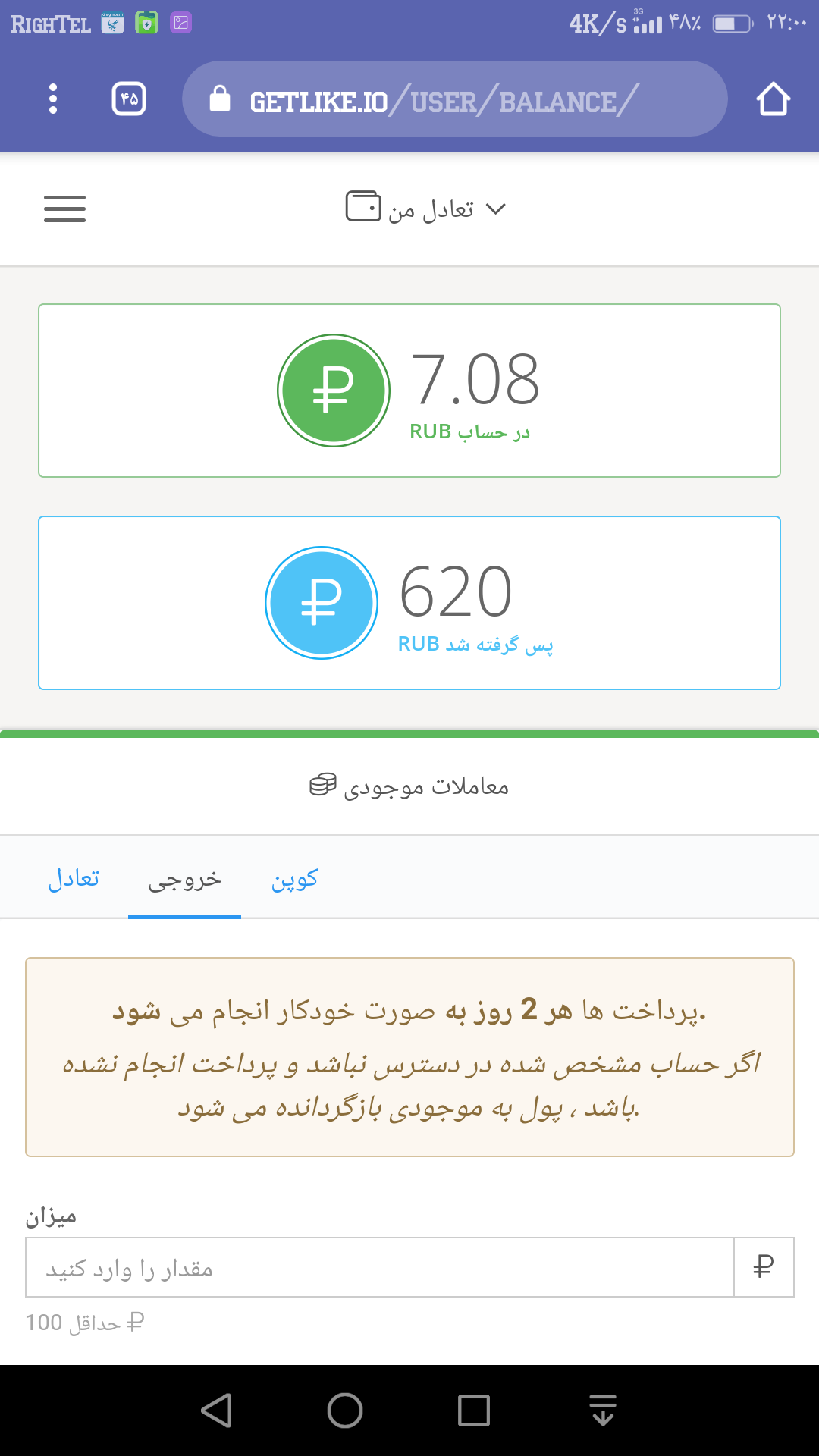Click the blue ruble icon for withdrawn balance
Image resolution: width=819 pixels, height=1456 pixels.
coord(322,601)
